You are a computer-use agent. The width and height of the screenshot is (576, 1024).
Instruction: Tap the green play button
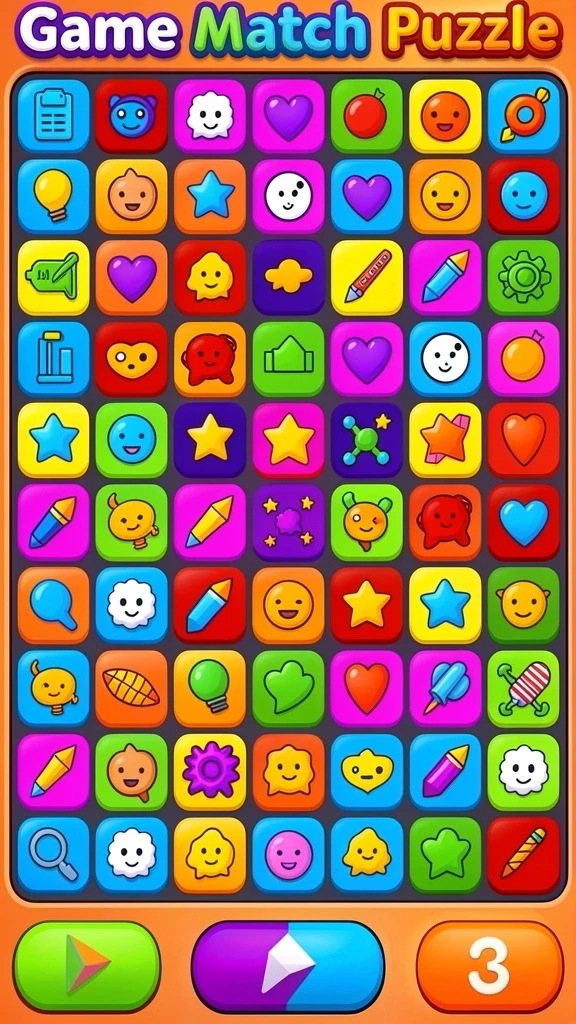tap(87, 967)
